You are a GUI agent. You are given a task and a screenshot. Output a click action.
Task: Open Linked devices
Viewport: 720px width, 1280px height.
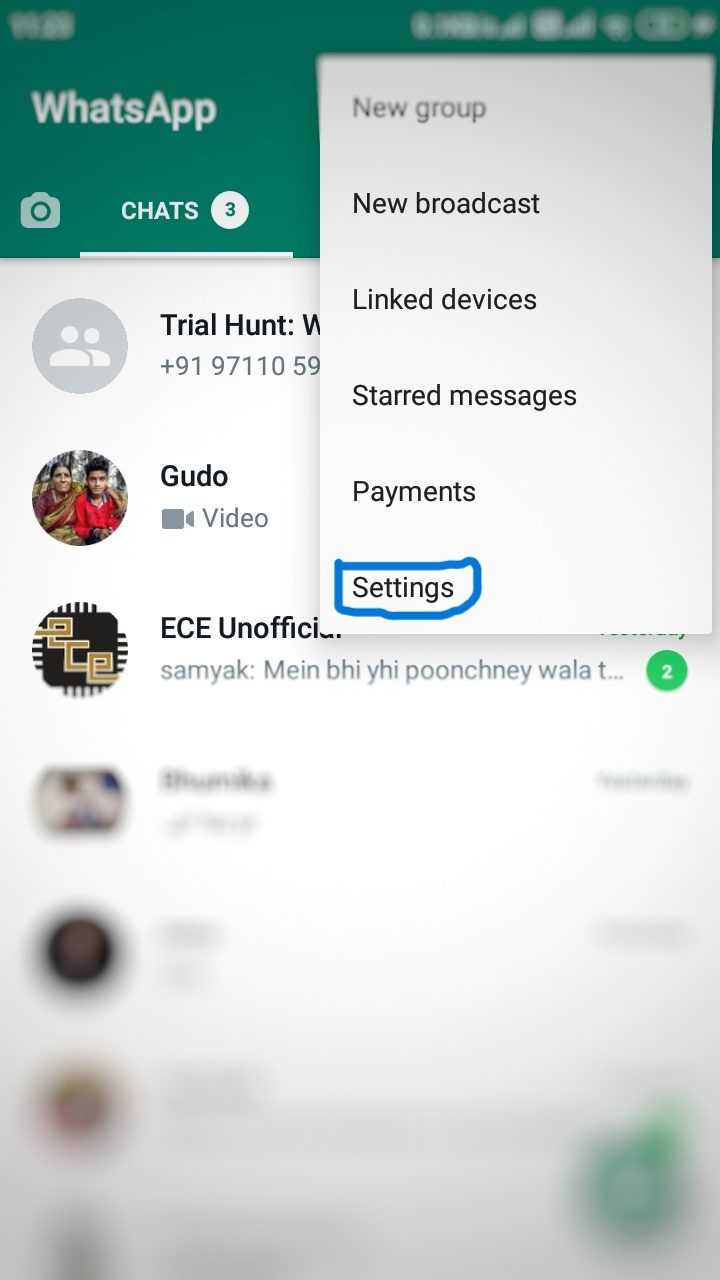444,300
